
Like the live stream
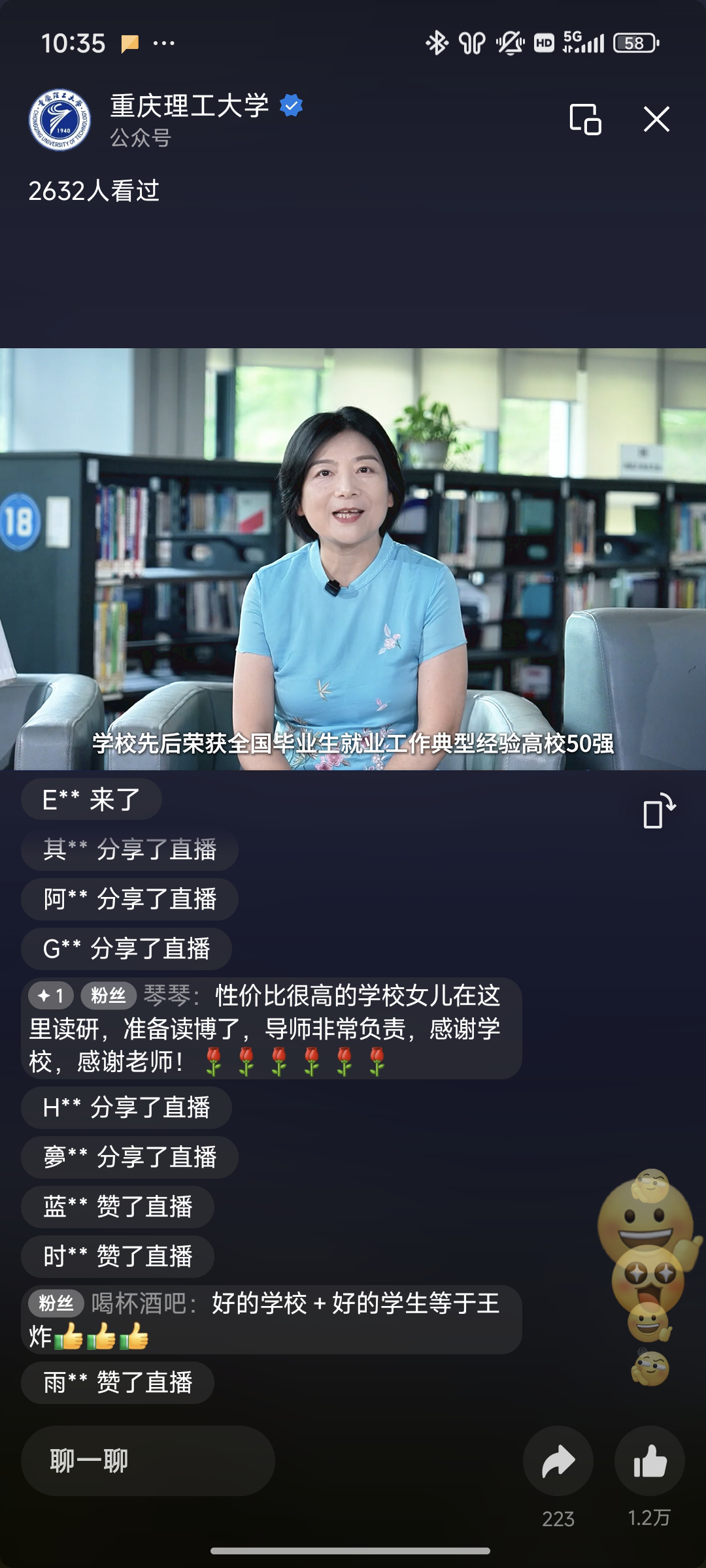click(x=649, y=1461)
